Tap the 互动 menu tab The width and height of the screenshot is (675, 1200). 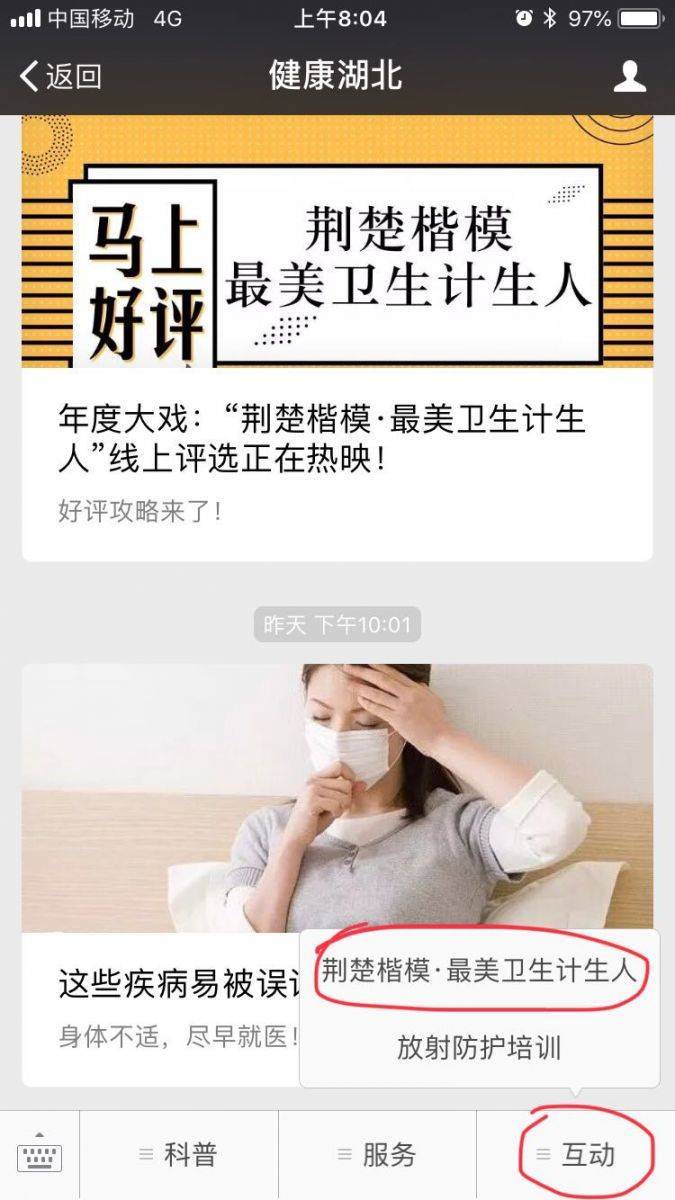pos(577,1155)
